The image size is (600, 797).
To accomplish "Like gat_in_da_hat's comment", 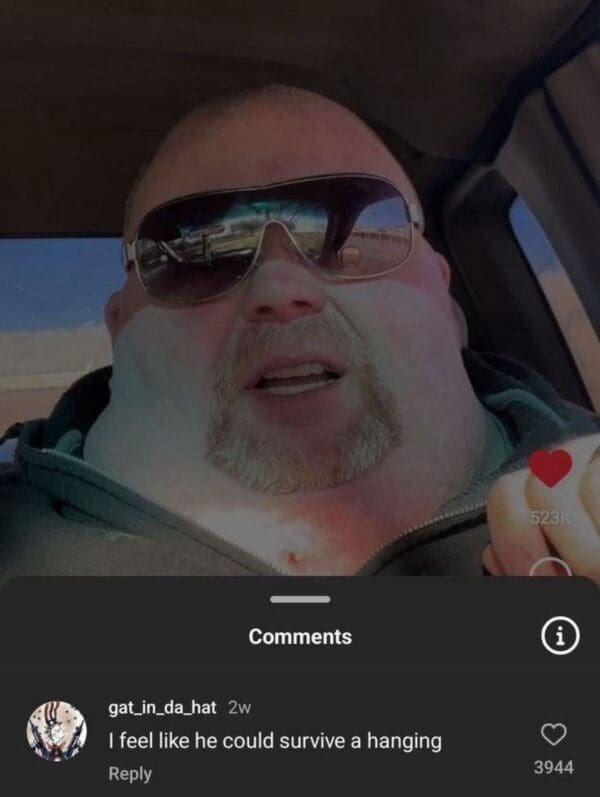I will tap(554, 735).
